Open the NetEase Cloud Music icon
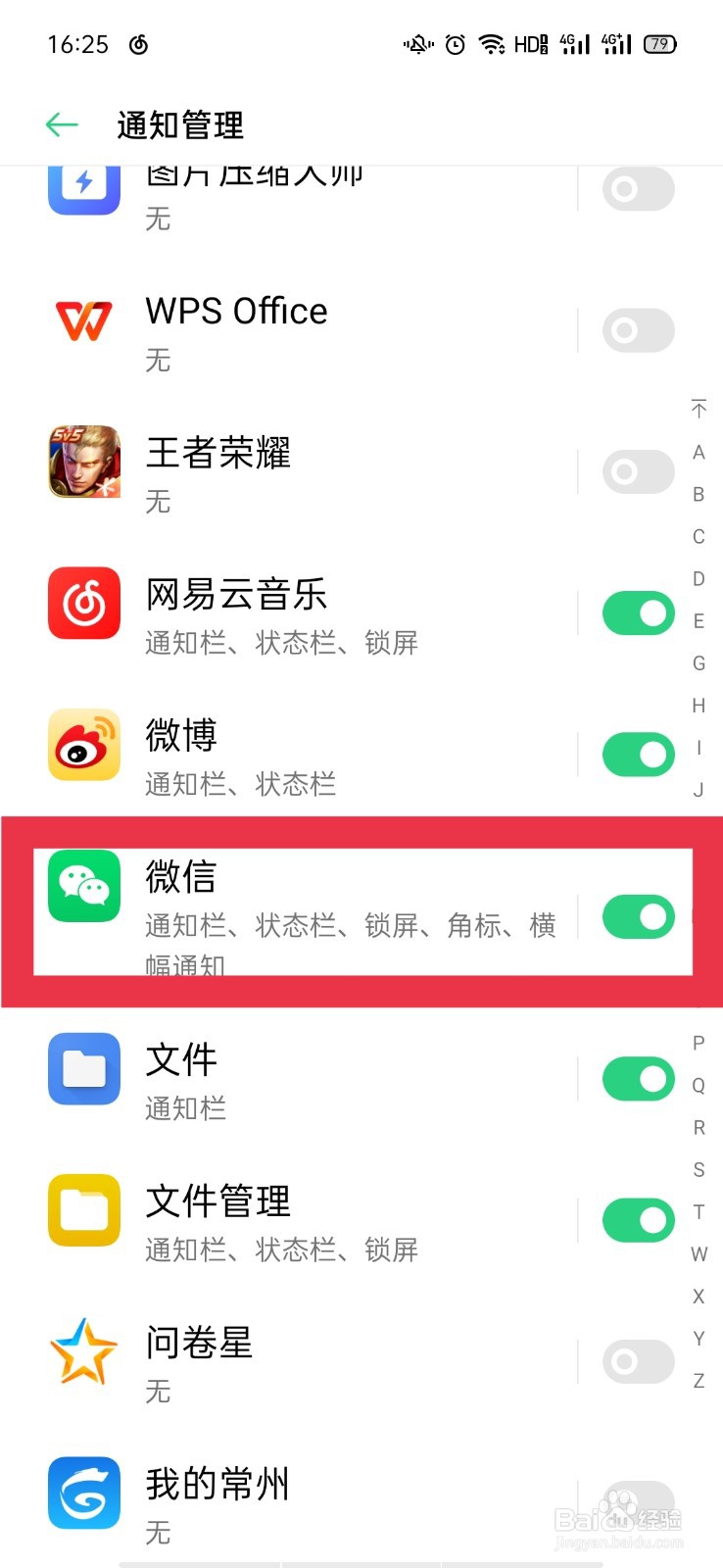The height and width of the screenshot is (1568, 723). (x=83, y=603)
